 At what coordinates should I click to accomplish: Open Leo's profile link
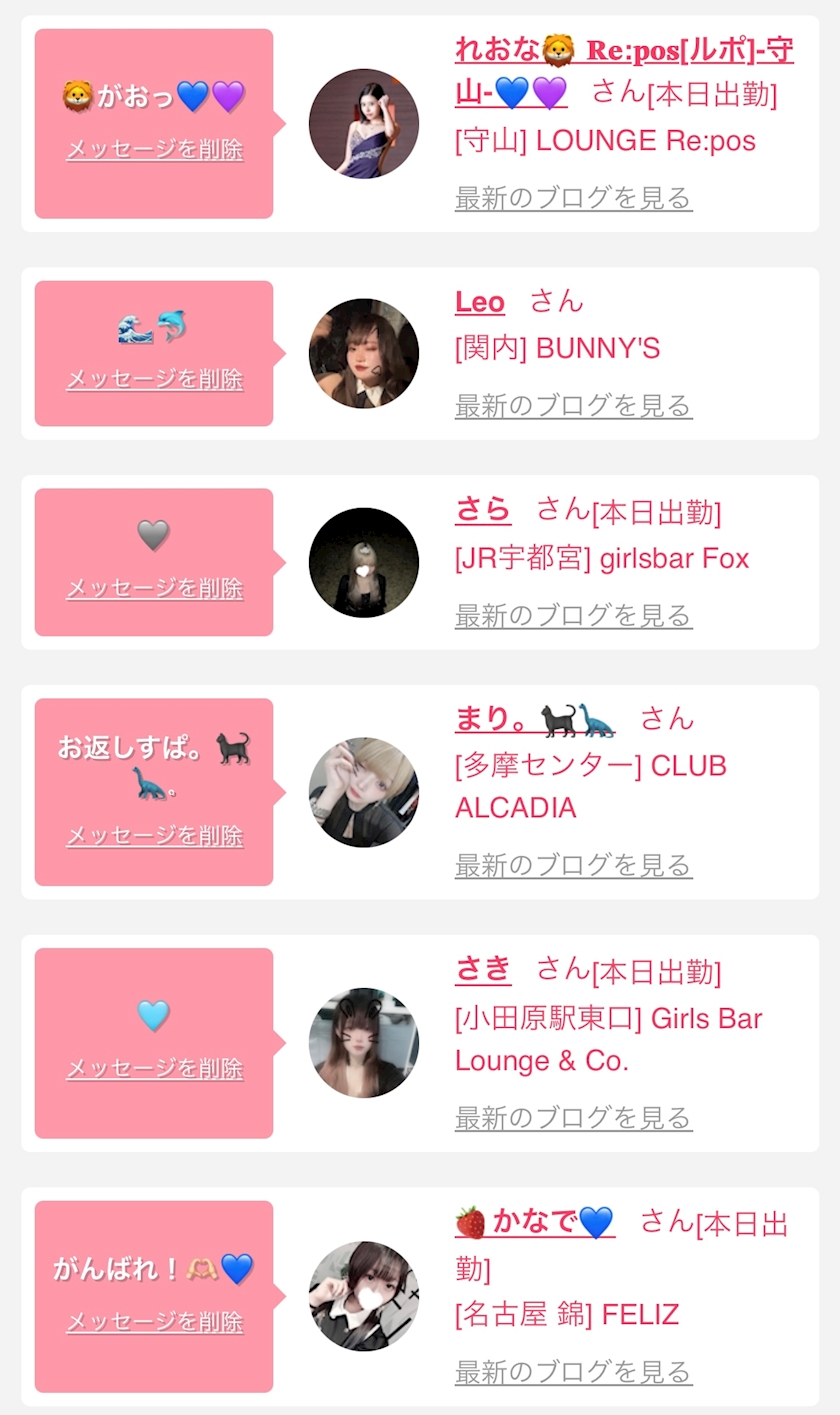pyautogui.click(x=480, y=302)
